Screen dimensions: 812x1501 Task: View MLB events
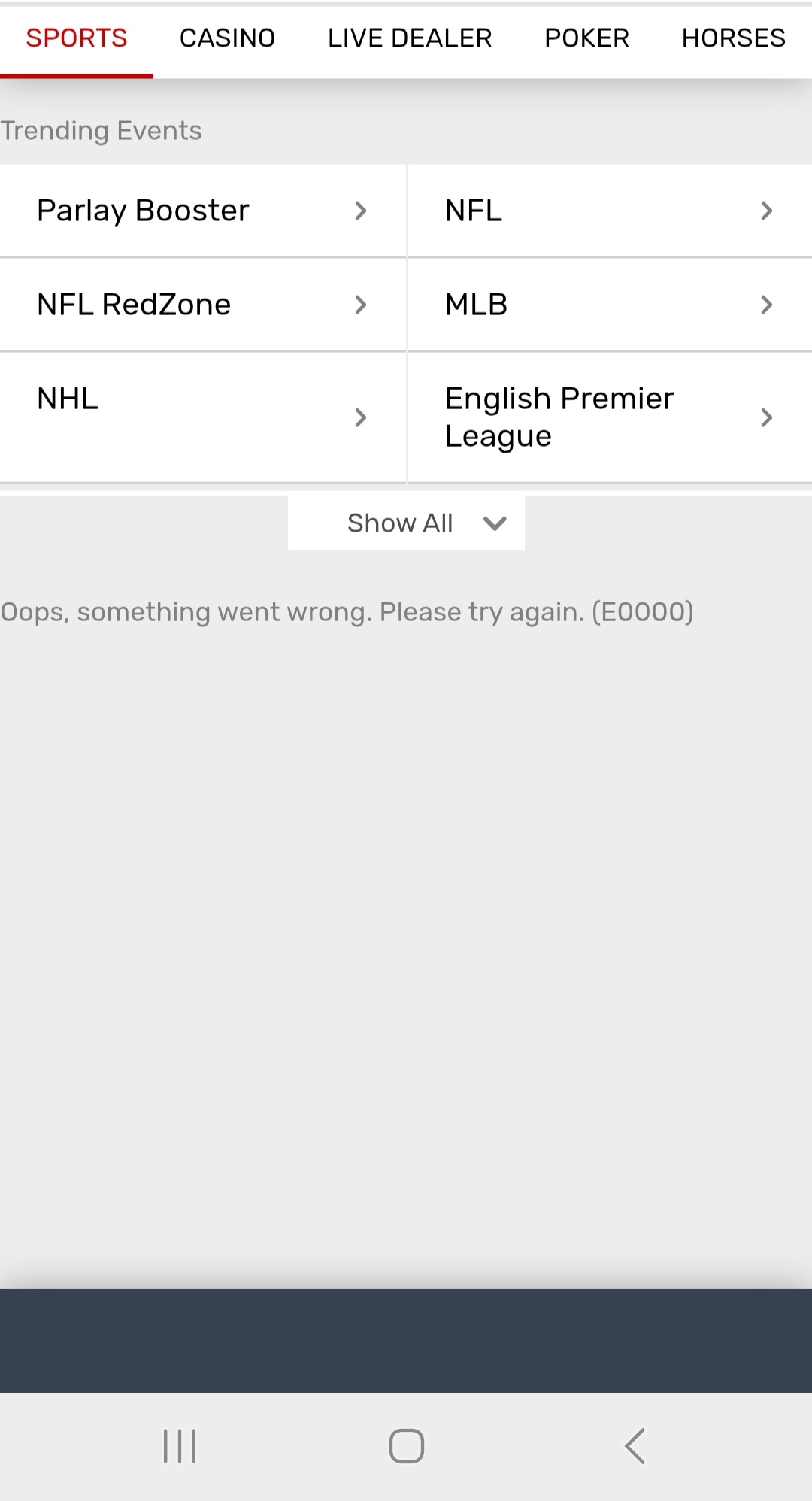[609, 305]
